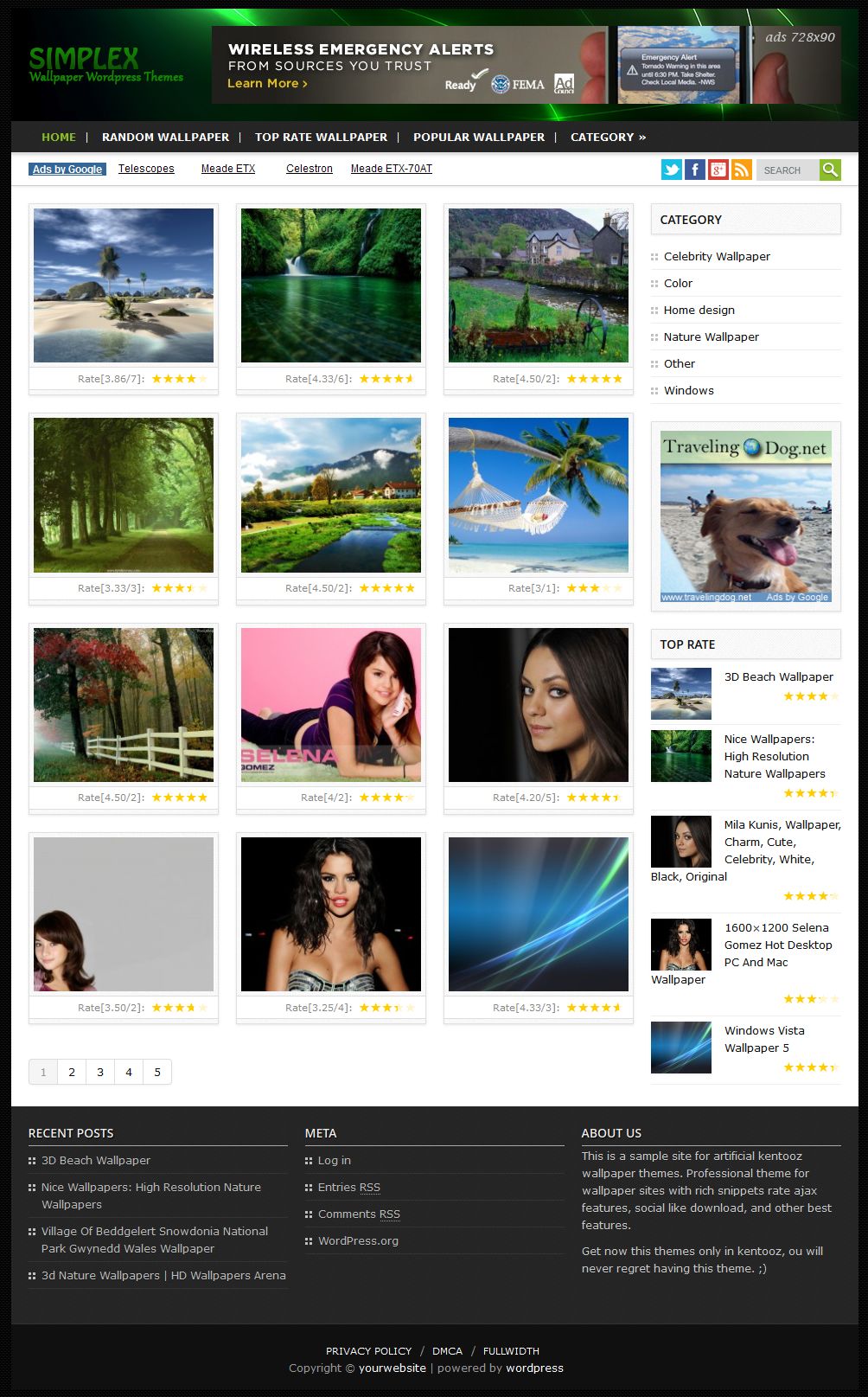The width and height of the screenshot is (868, 1397).
Task: Tap the green search magnifier button
Action: pos(830,170)
